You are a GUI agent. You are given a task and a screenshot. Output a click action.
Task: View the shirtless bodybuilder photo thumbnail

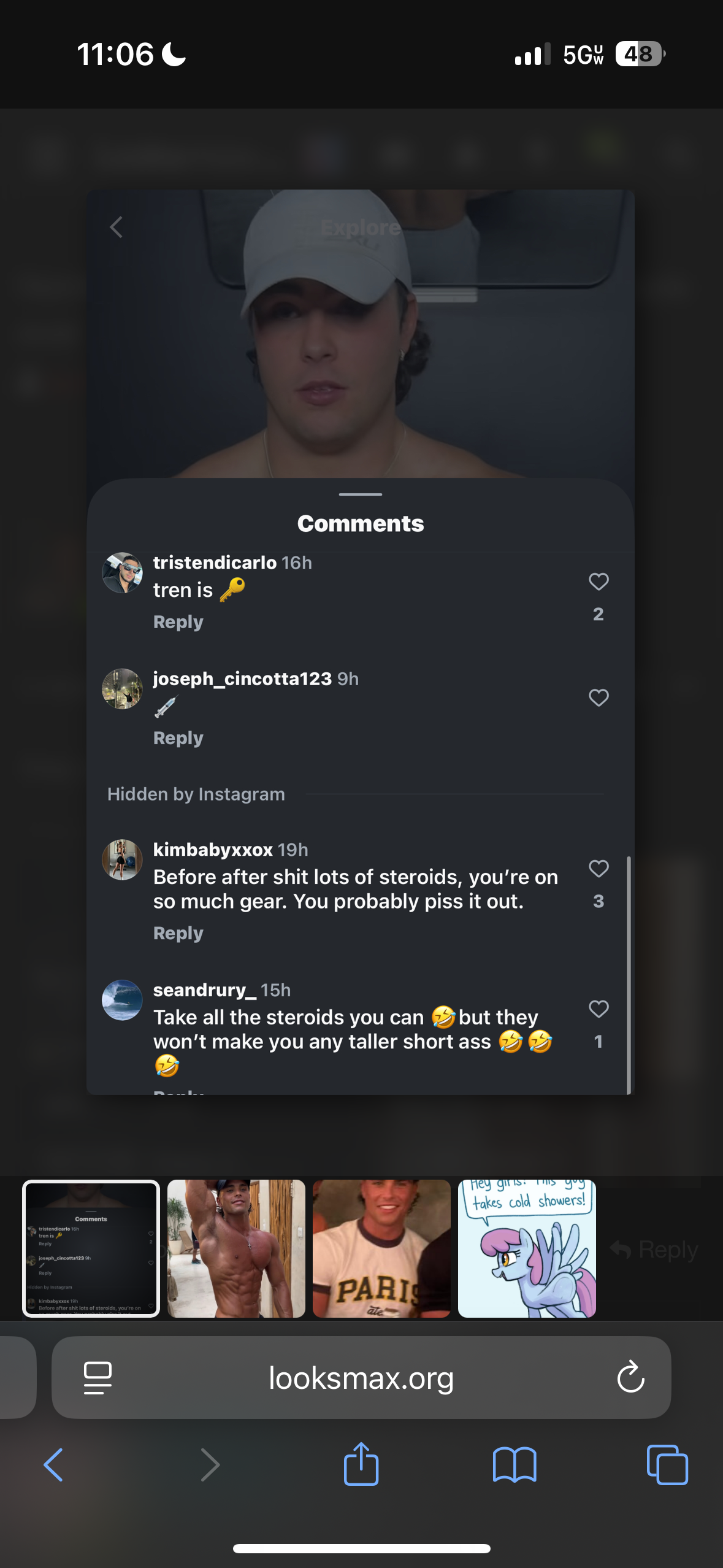coord(236,1248)
